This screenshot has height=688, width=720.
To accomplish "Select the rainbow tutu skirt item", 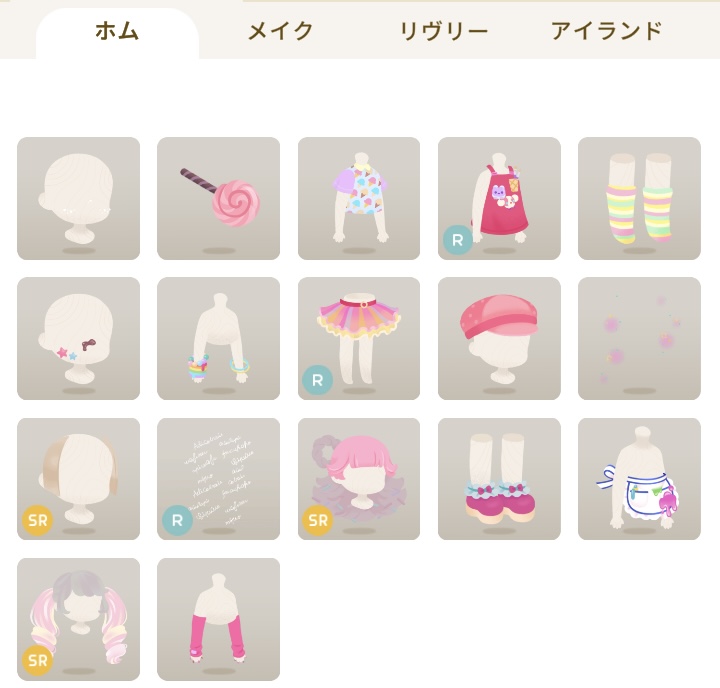I will [359, 338].
